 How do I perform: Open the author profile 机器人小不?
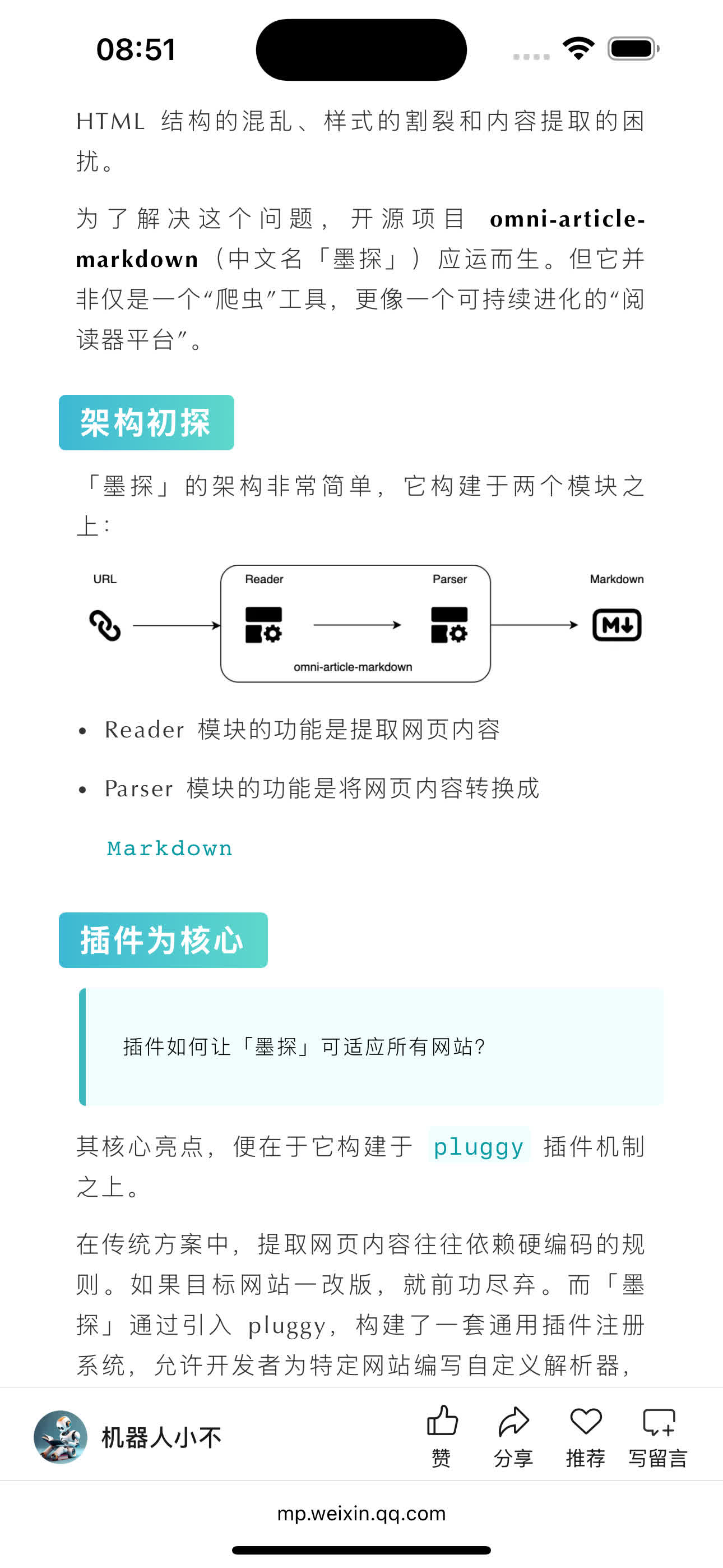(128, 1437)
